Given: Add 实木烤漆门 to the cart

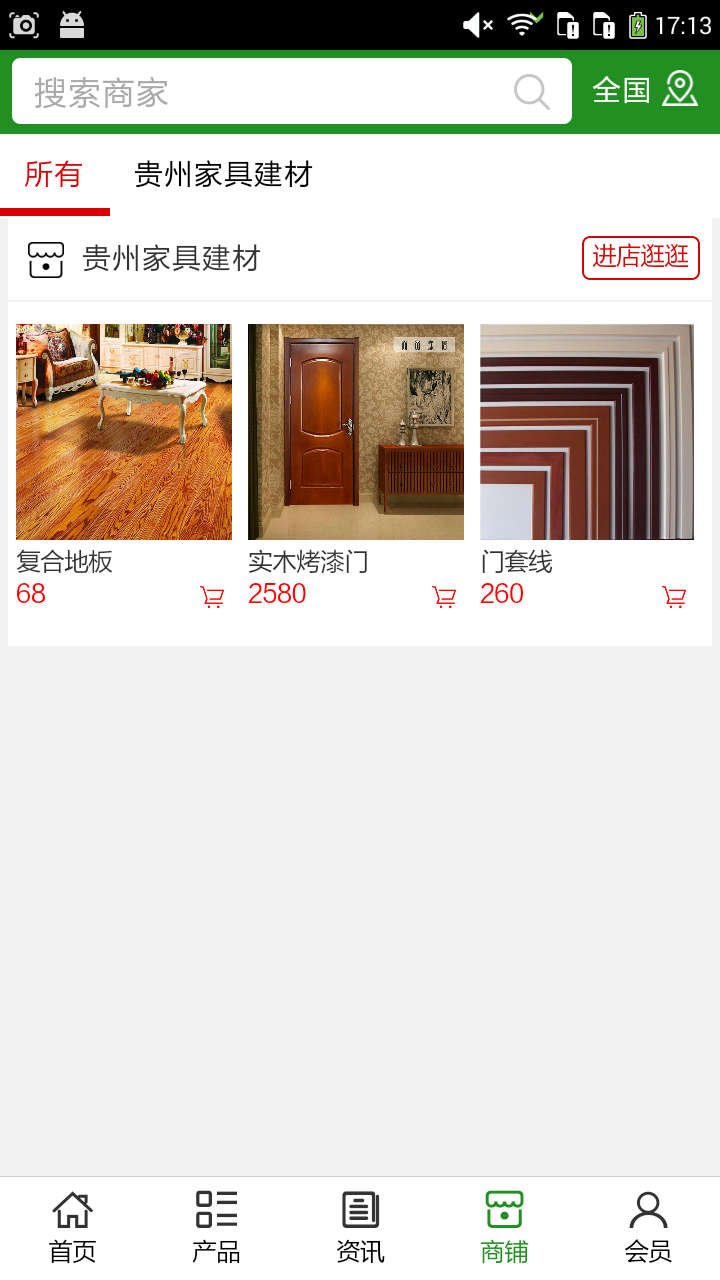Looking at the screenshot, I should (444, 597).
